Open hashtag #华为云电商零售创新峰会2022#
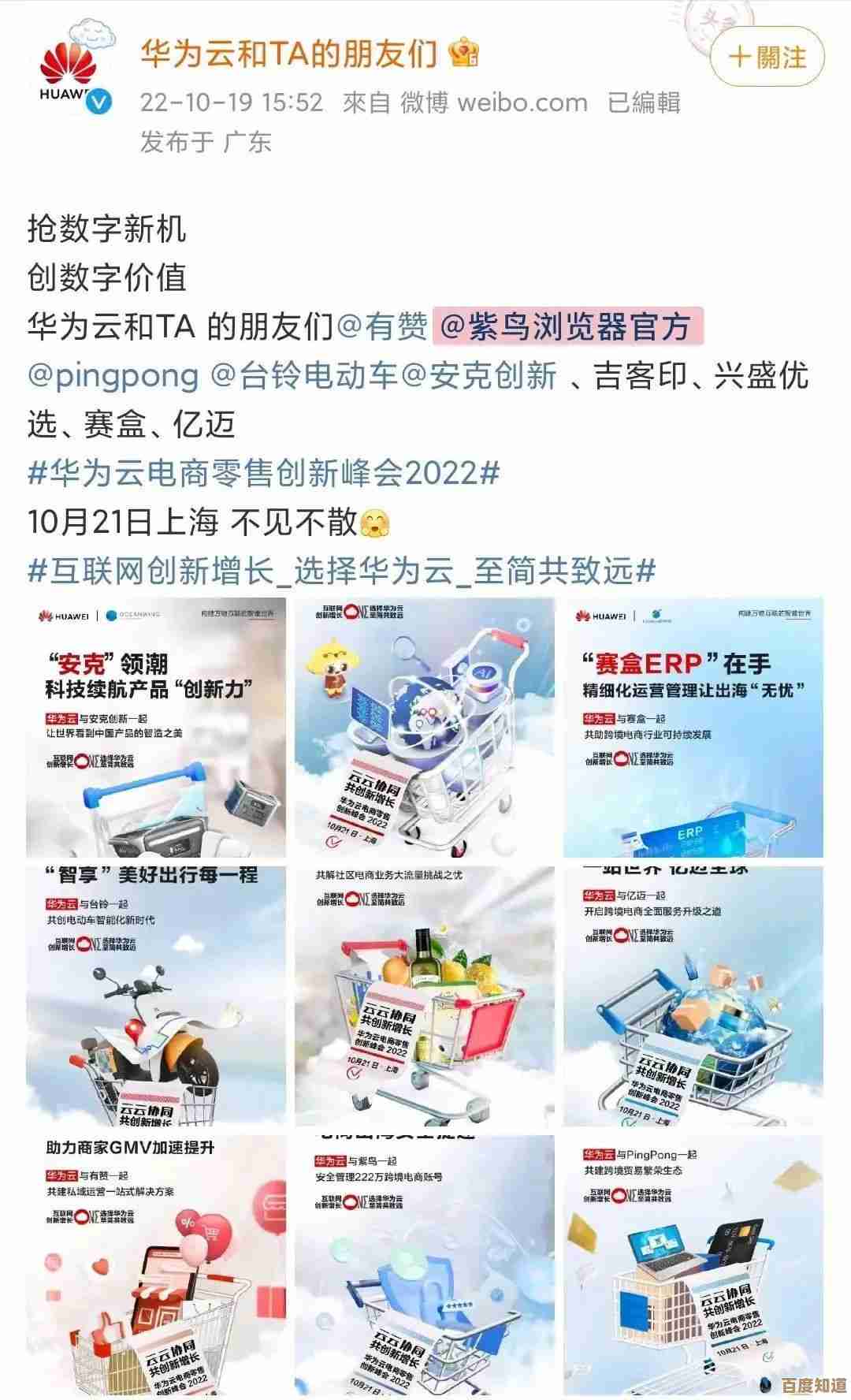 tap(264, 473)
